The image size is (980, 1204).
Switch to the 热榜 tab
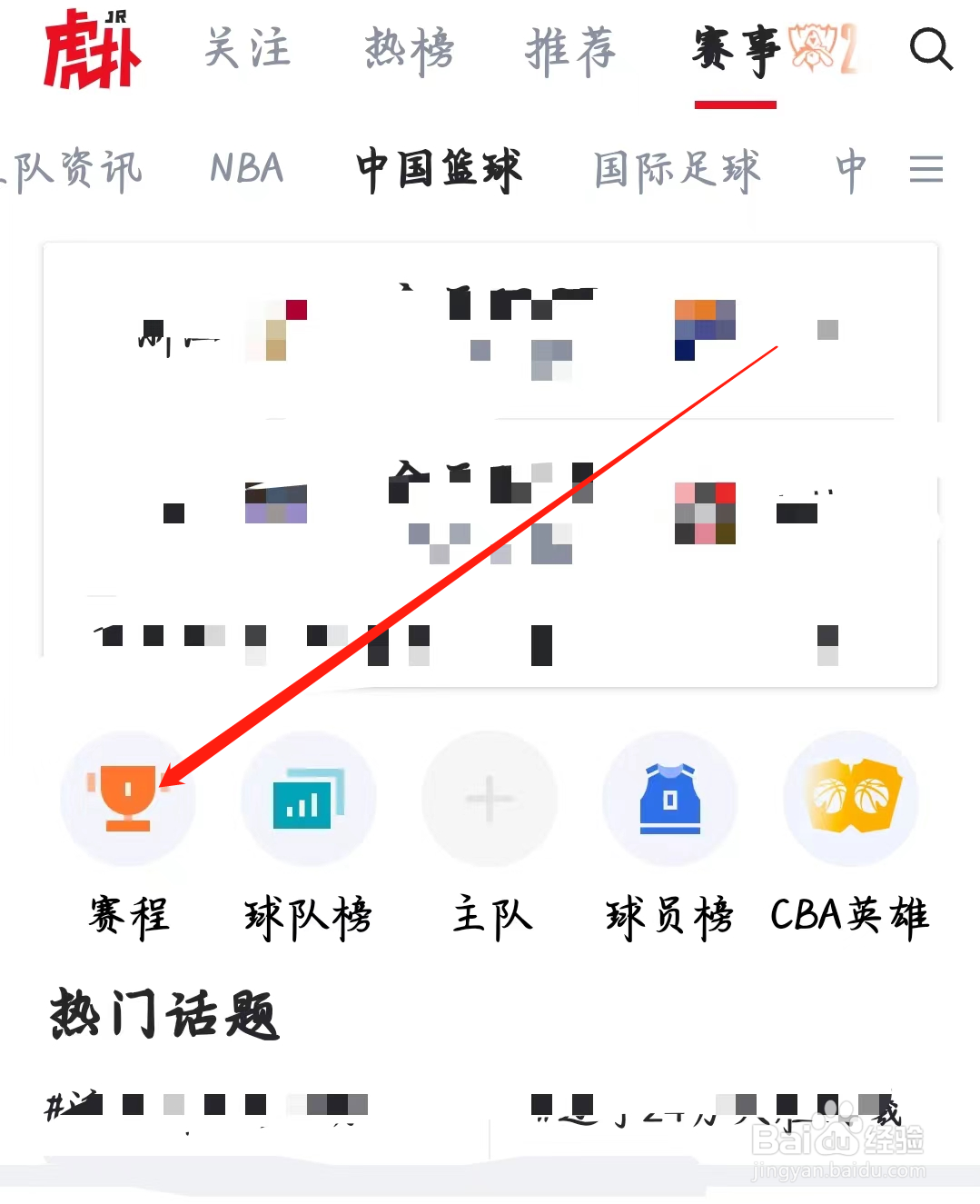(409, 52)
